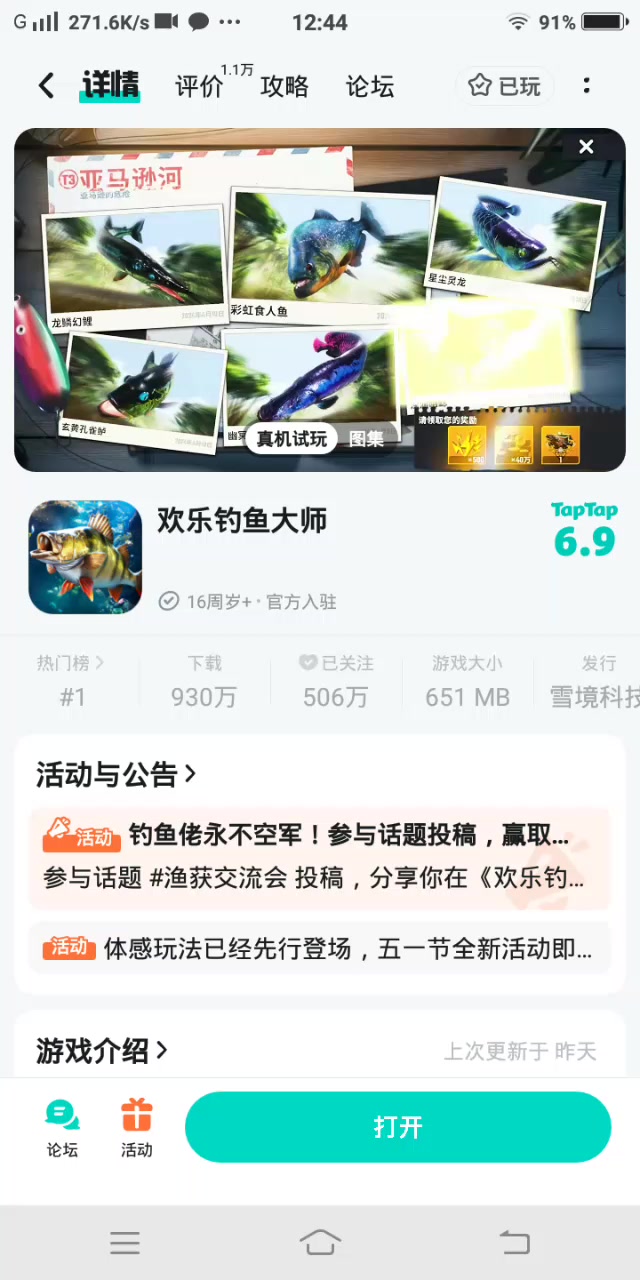View the TapTap 6.9 rating
The image size is (640, 1280).
coord(584,530)
